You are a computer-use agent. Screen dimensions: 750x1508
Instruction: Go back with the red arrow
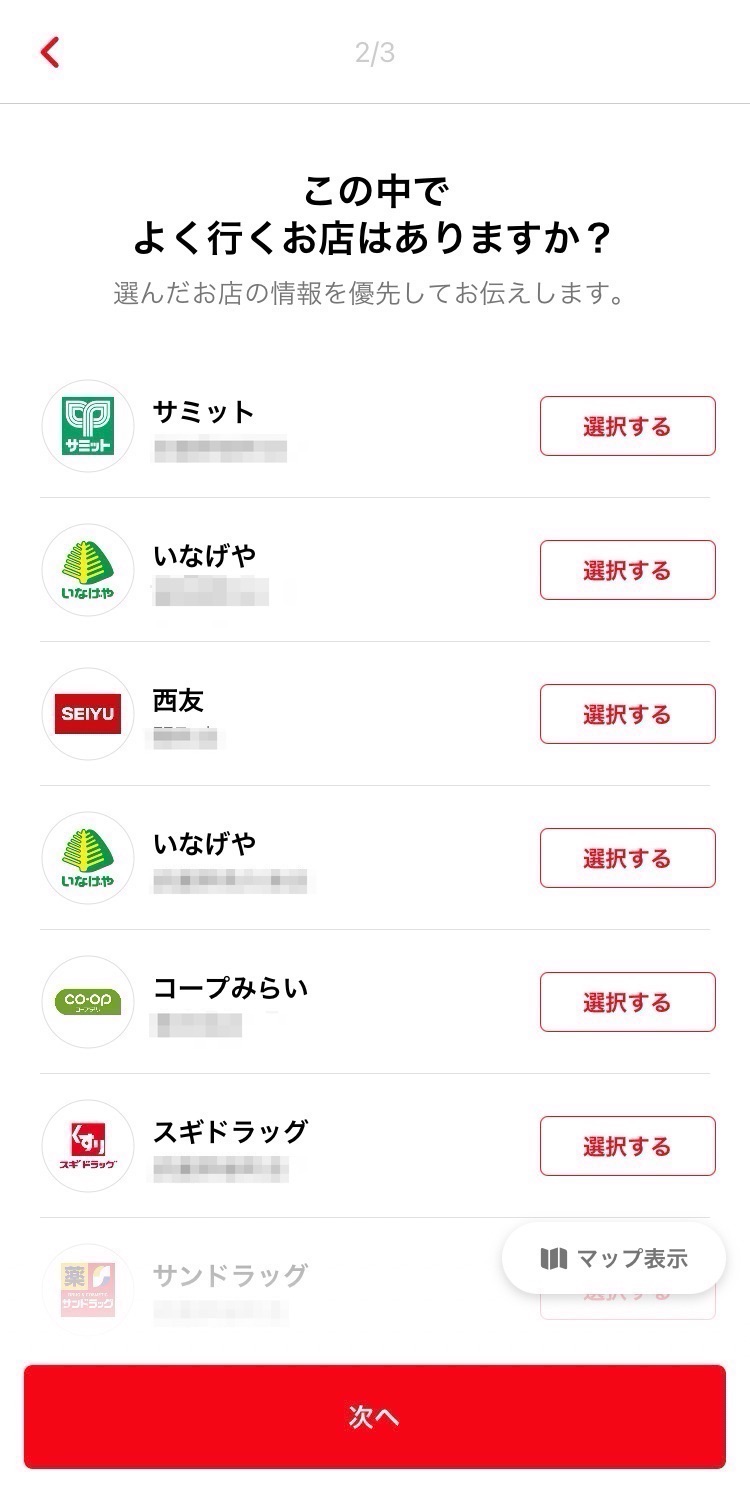[x=50, y=52]
